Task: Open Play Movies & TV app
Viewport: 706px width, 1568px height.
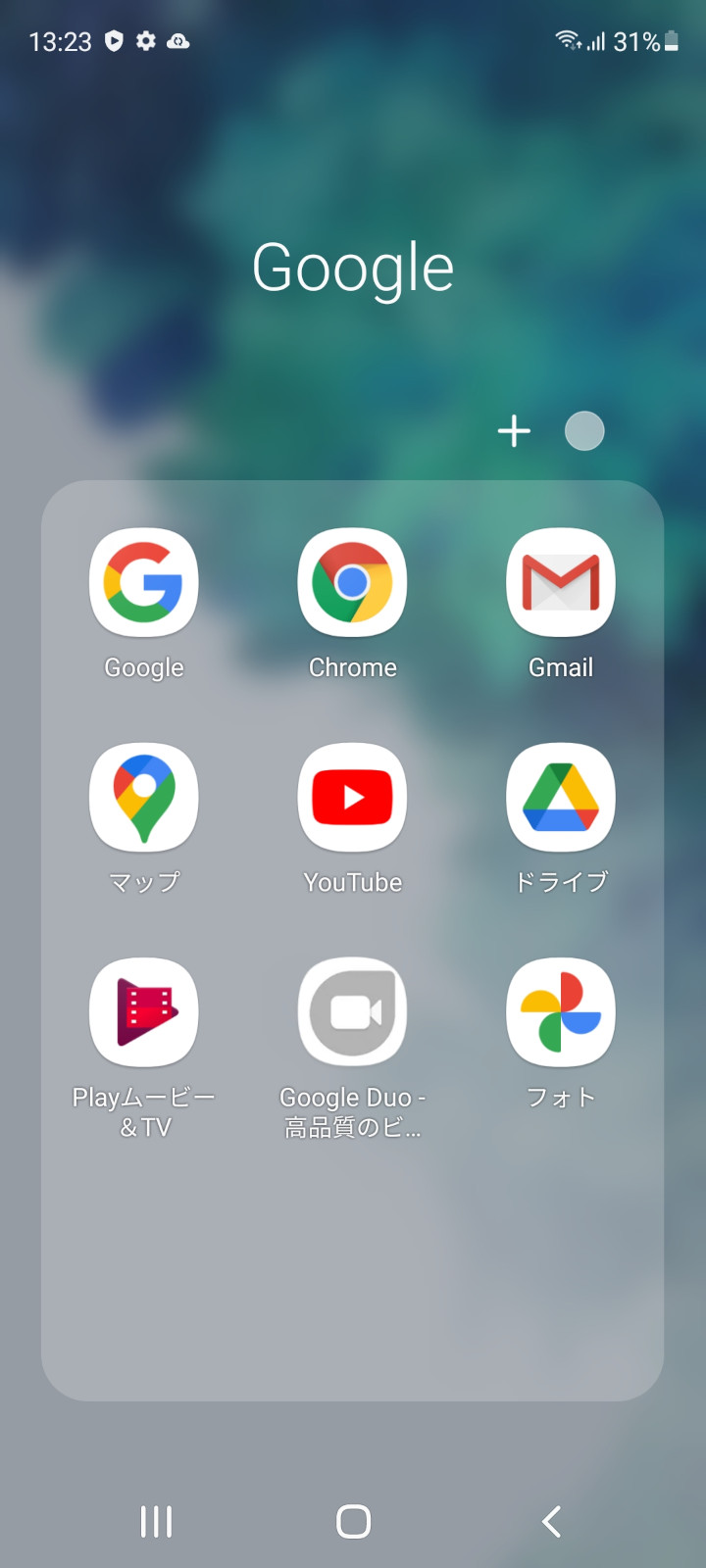Action: [144, 1012]
